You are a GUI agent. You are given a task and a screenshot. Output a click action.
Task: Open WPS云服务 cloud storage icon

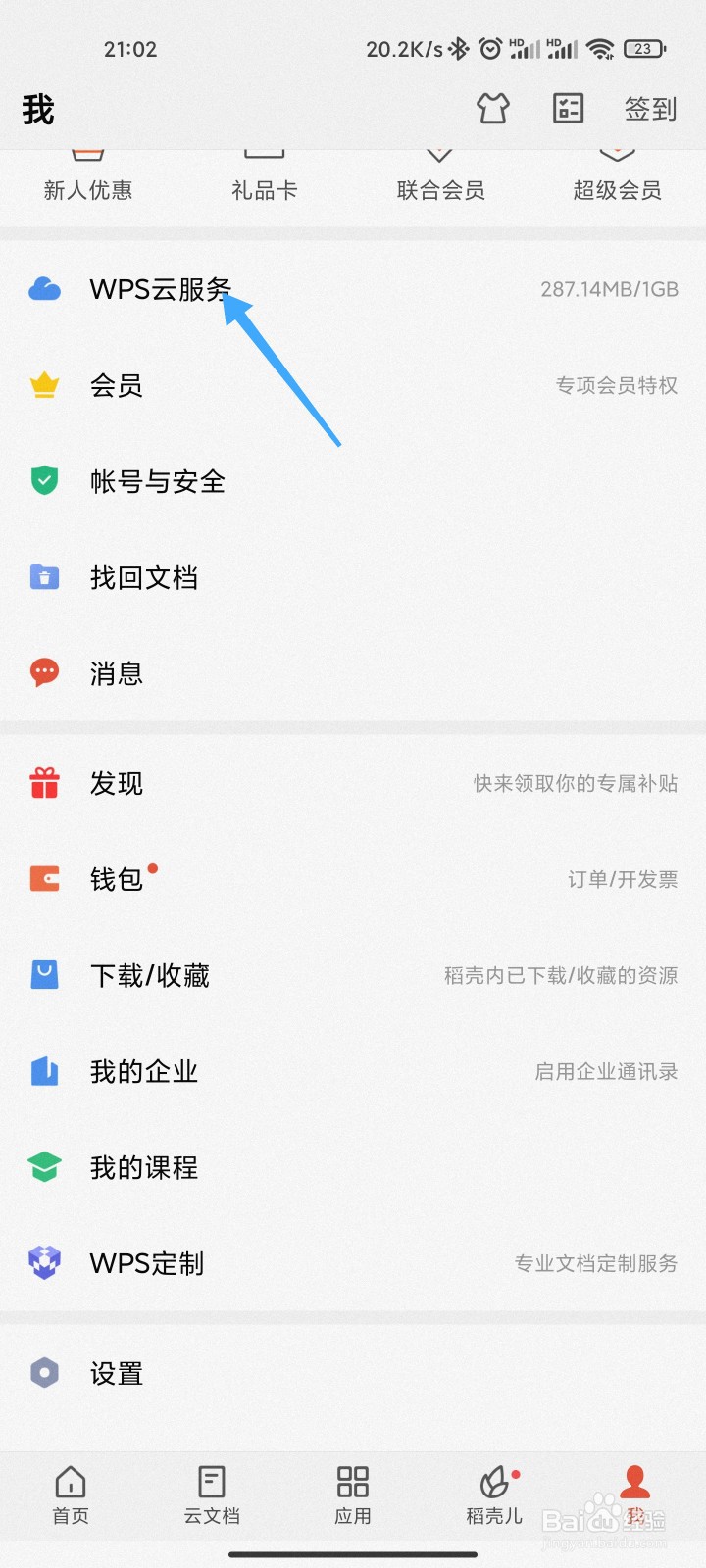coord(44,289)
